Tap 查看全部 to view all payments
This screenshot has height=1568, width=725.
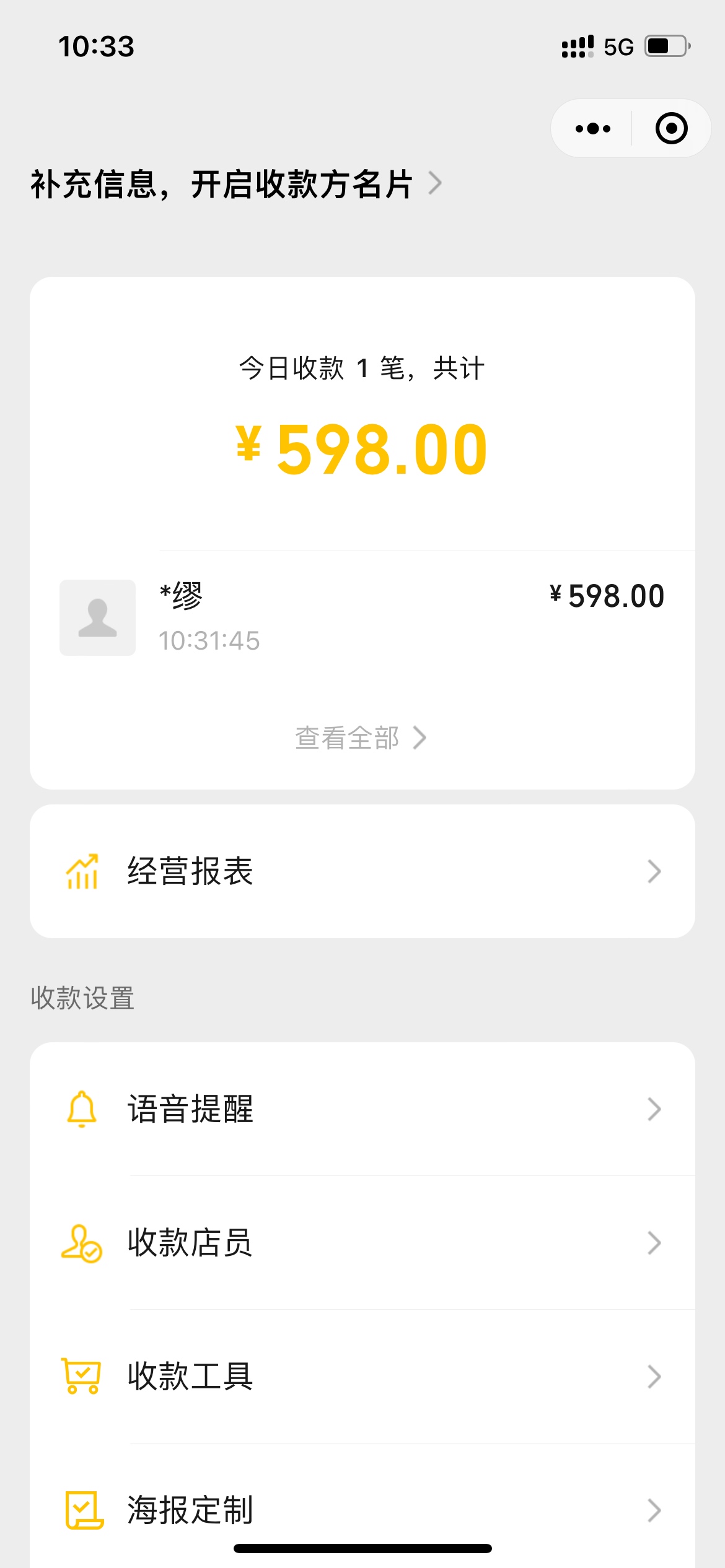(x=361, y=738)
